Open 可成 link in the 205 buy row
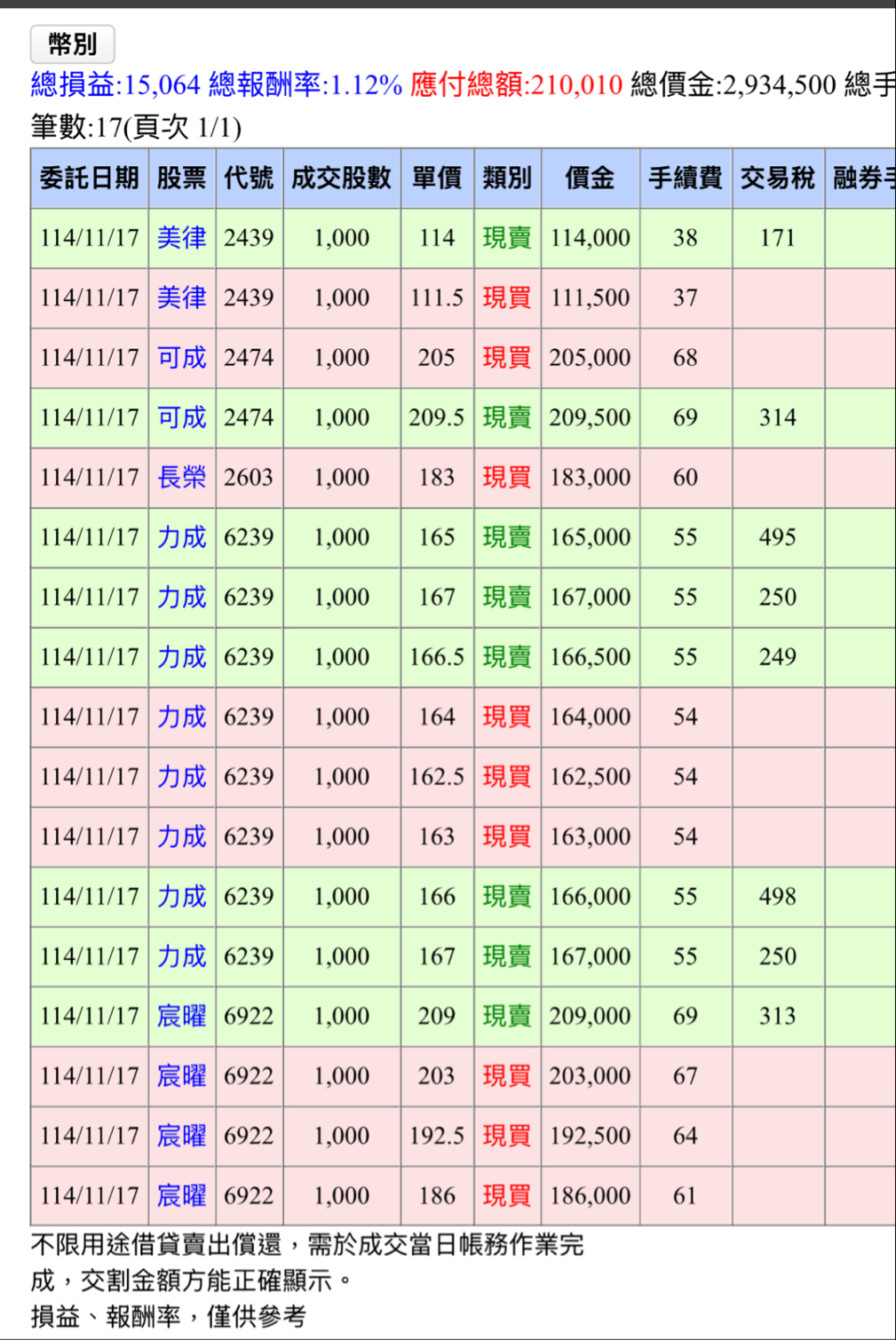This screenshot has width=896, height=1340. (x=181, y=357)
